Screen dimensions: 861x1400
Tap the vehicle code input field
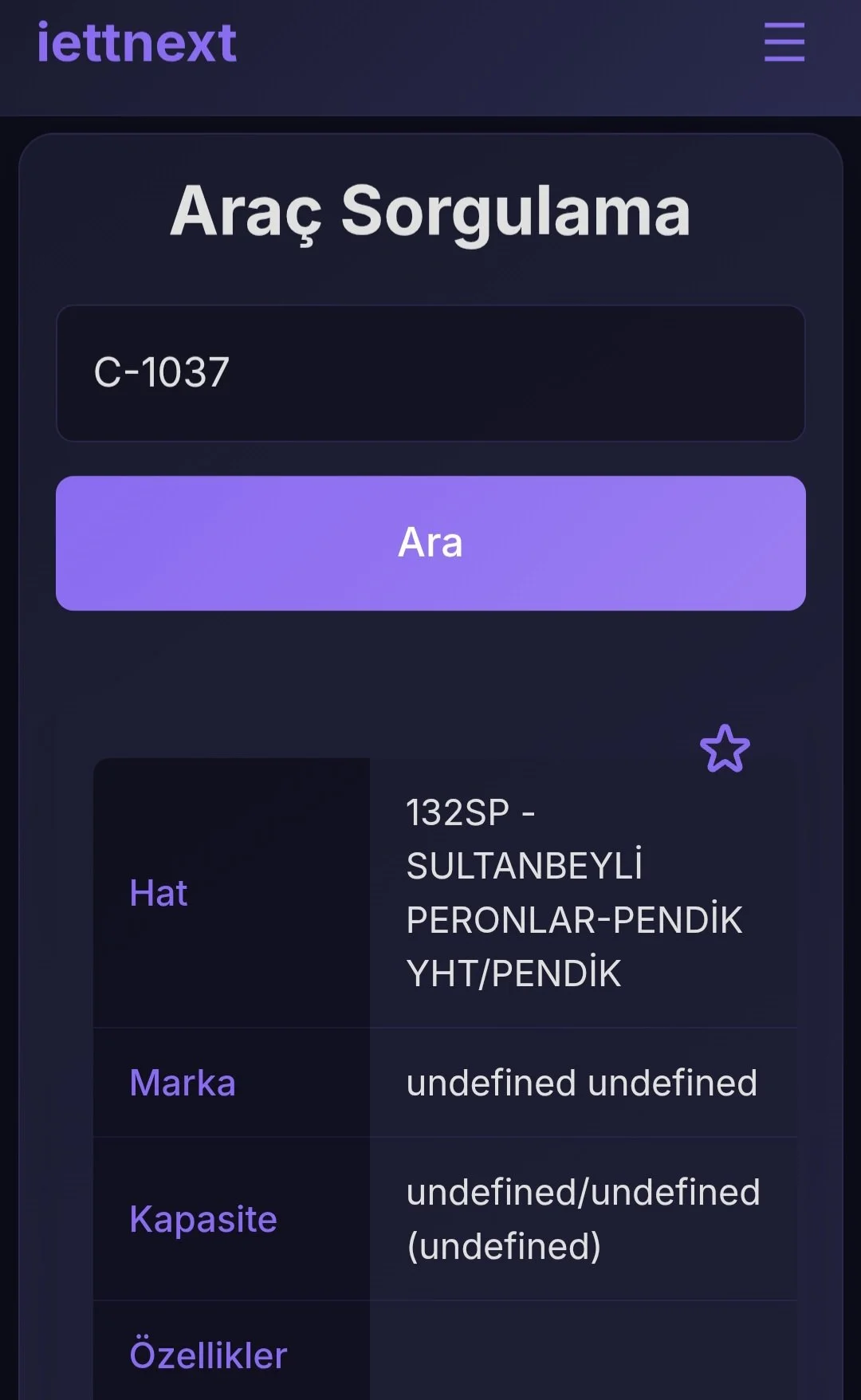pos(431,373)
